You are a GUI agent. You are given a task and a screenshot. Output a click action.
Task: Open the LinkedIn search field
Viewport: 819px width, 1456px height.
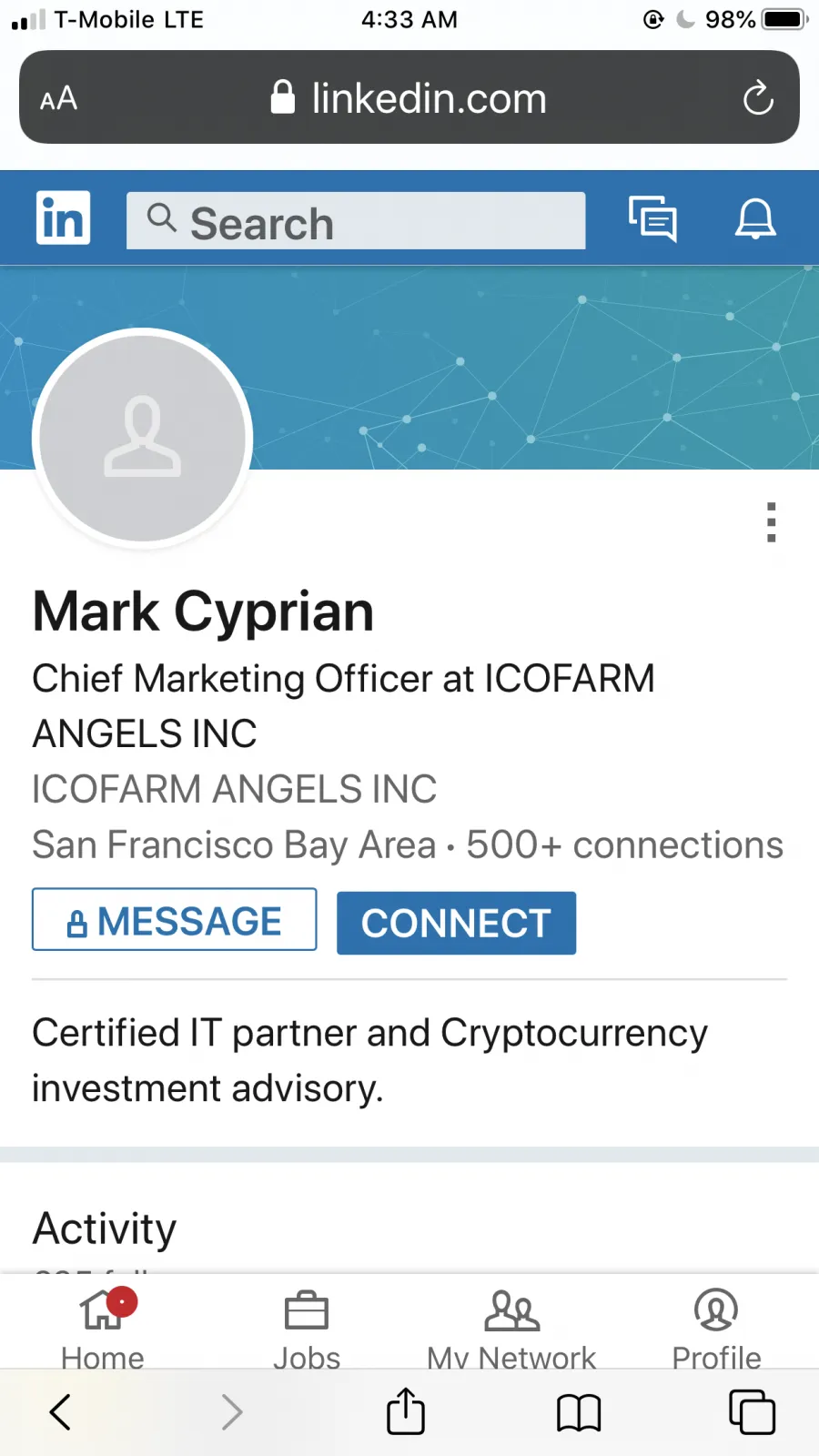(356, 220)
